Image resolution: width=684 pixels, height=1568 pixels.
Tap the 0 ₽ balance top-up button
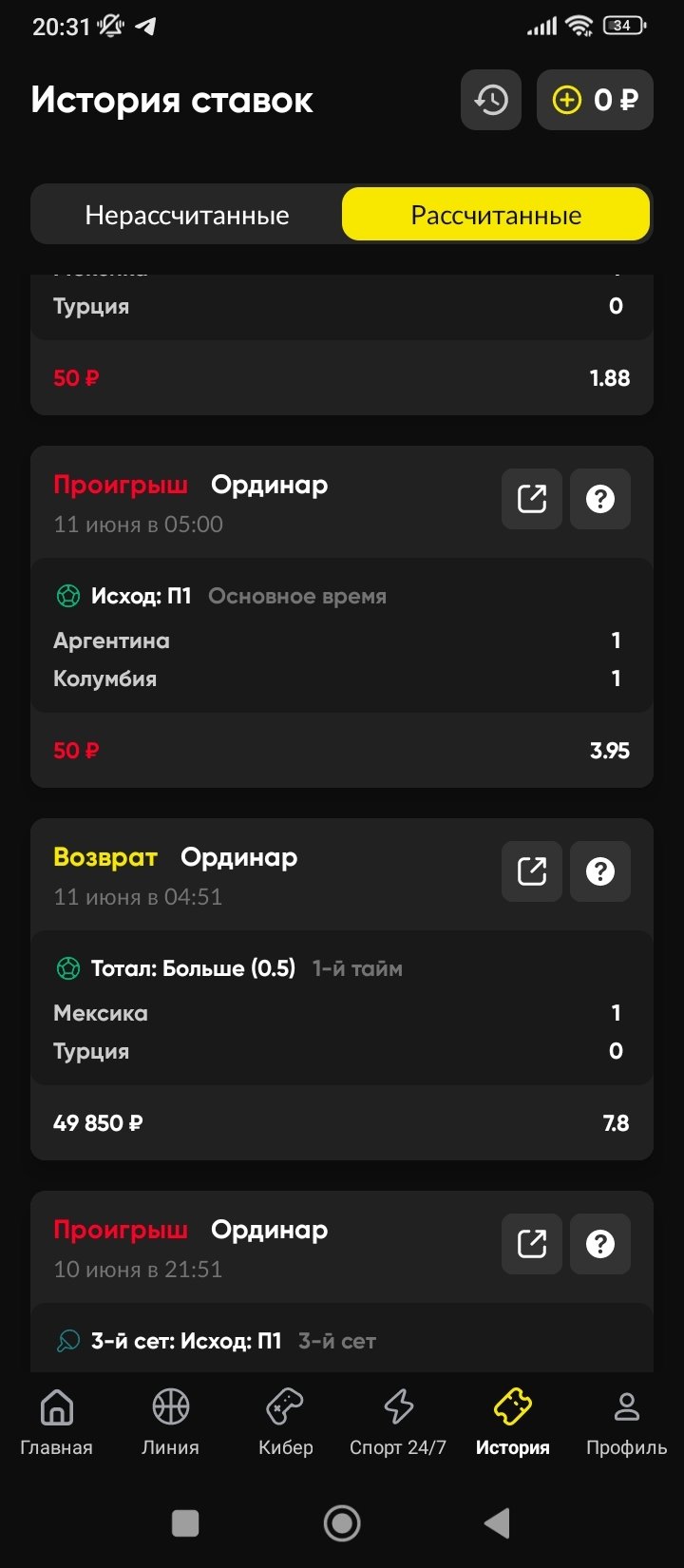click(595, 100)
